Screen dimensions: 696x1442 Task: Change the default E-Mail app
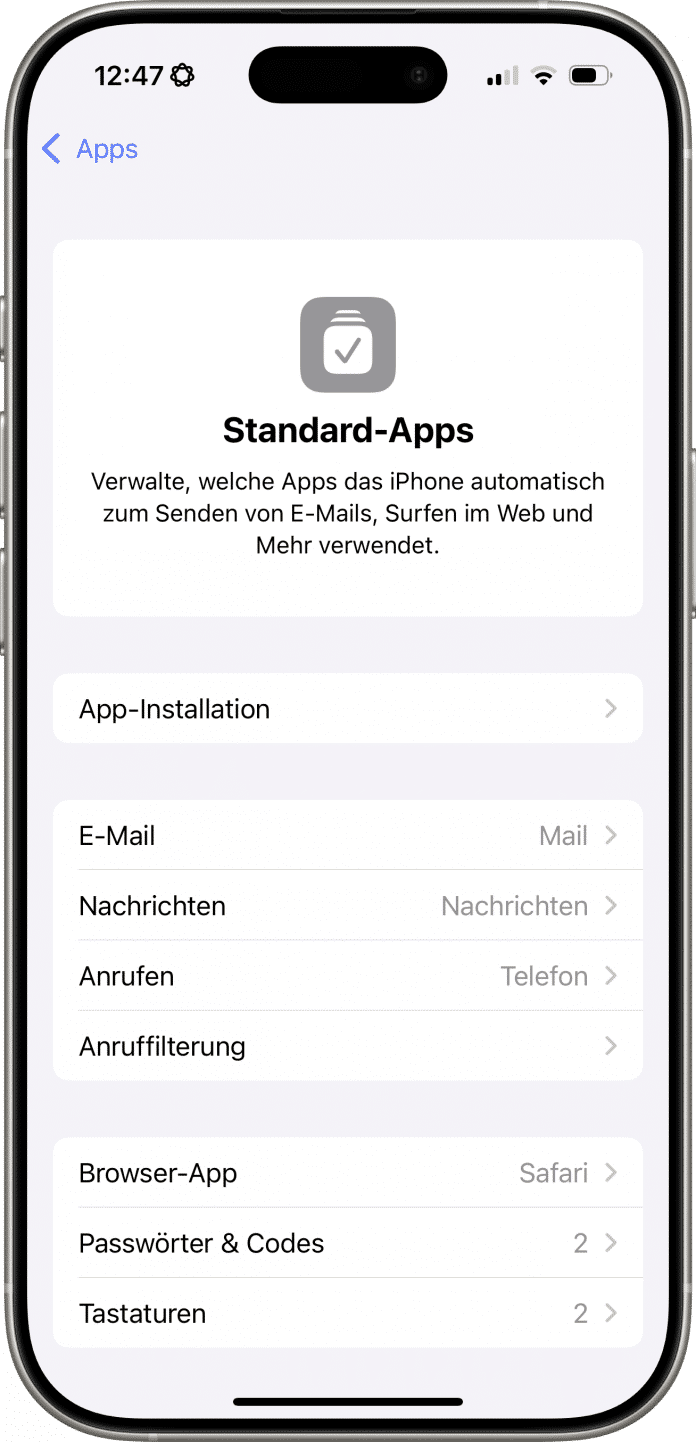point(347,836)
